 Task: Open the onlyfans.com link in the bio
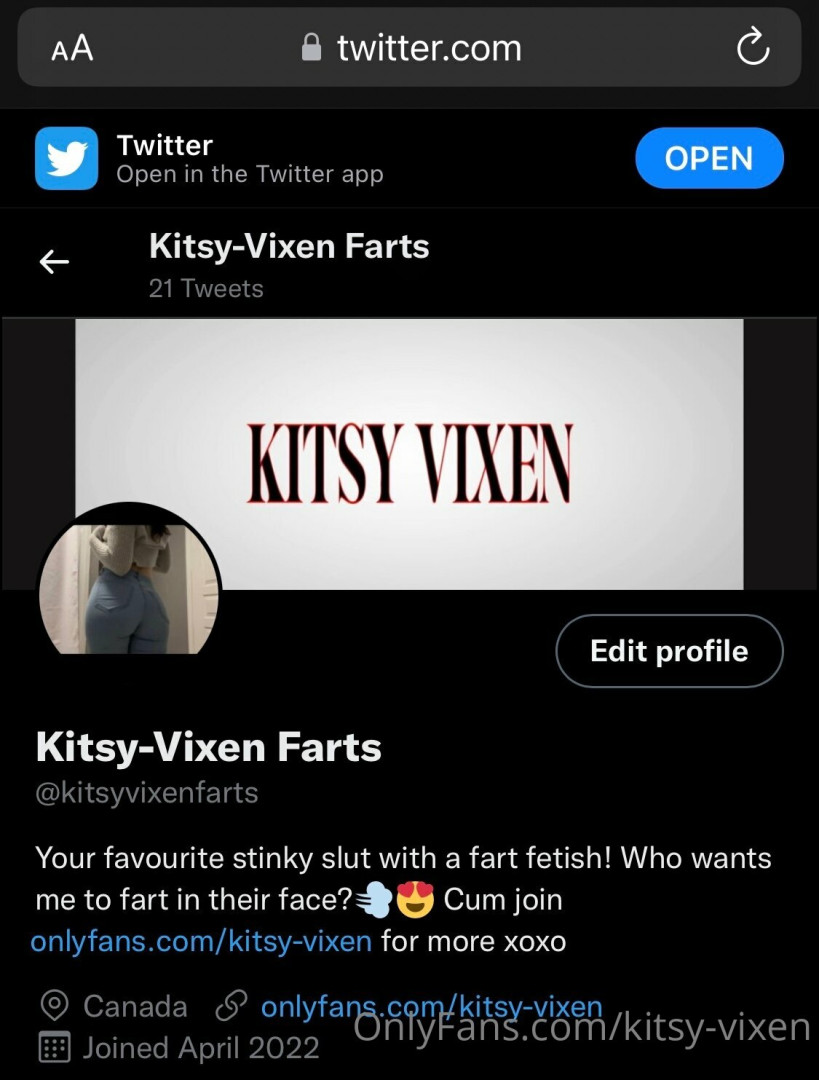201,941
